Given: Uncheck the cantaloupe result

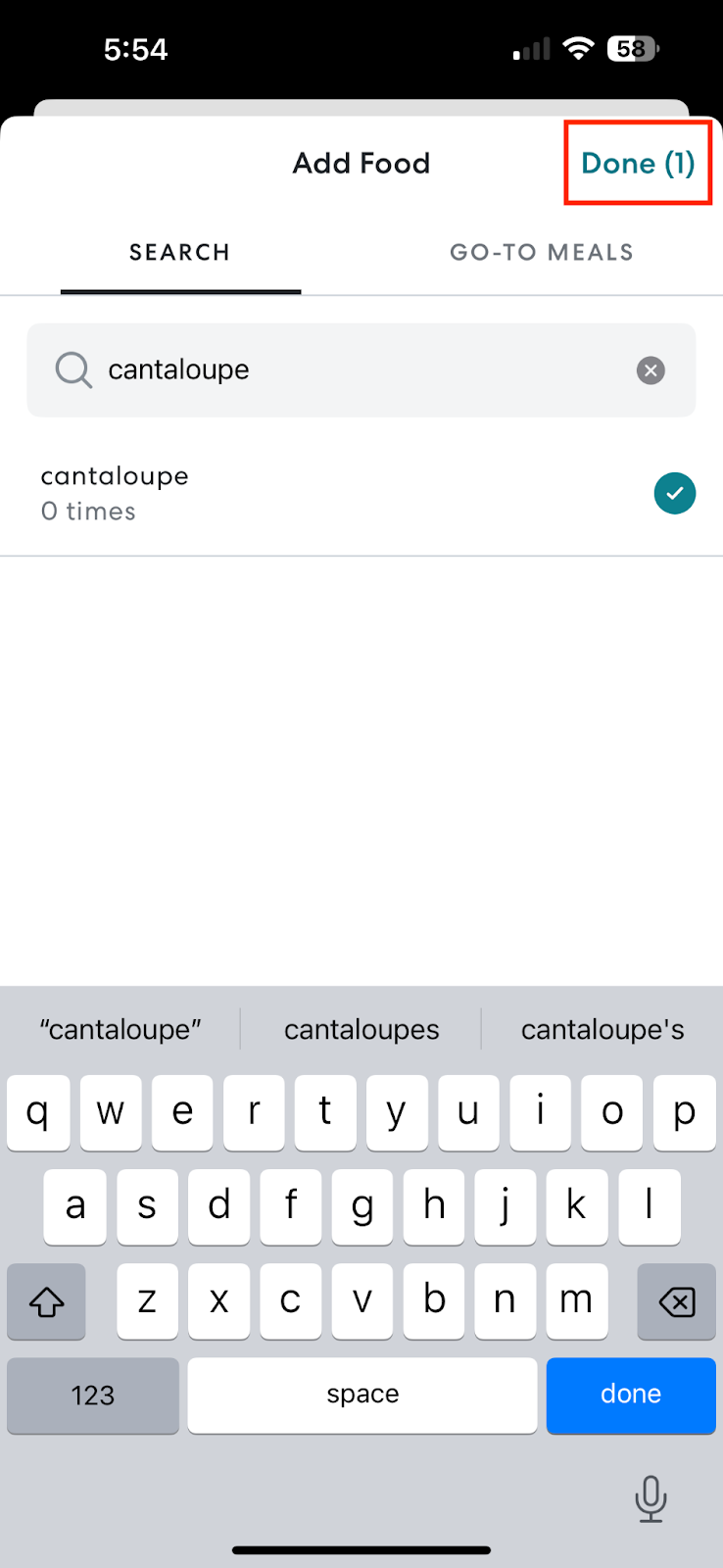Looking at the screenshot, I should 674,493.
